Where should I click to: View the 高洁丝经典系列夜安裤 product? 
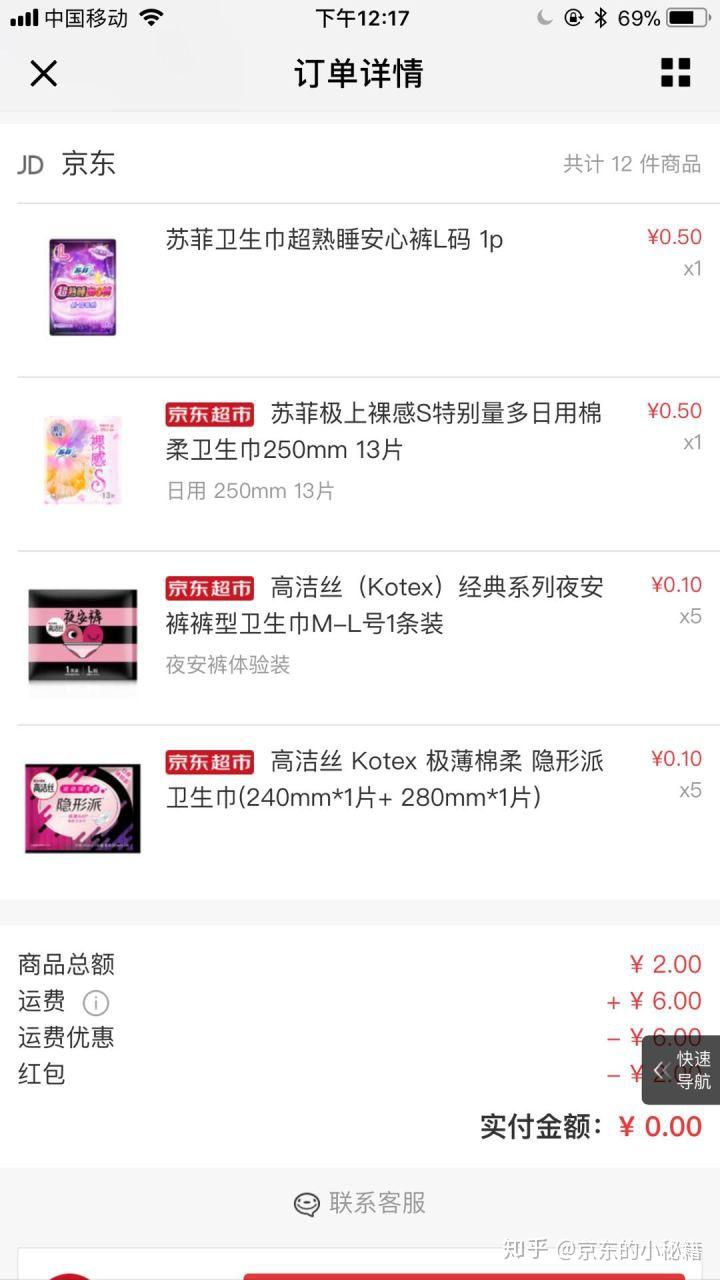384,605
